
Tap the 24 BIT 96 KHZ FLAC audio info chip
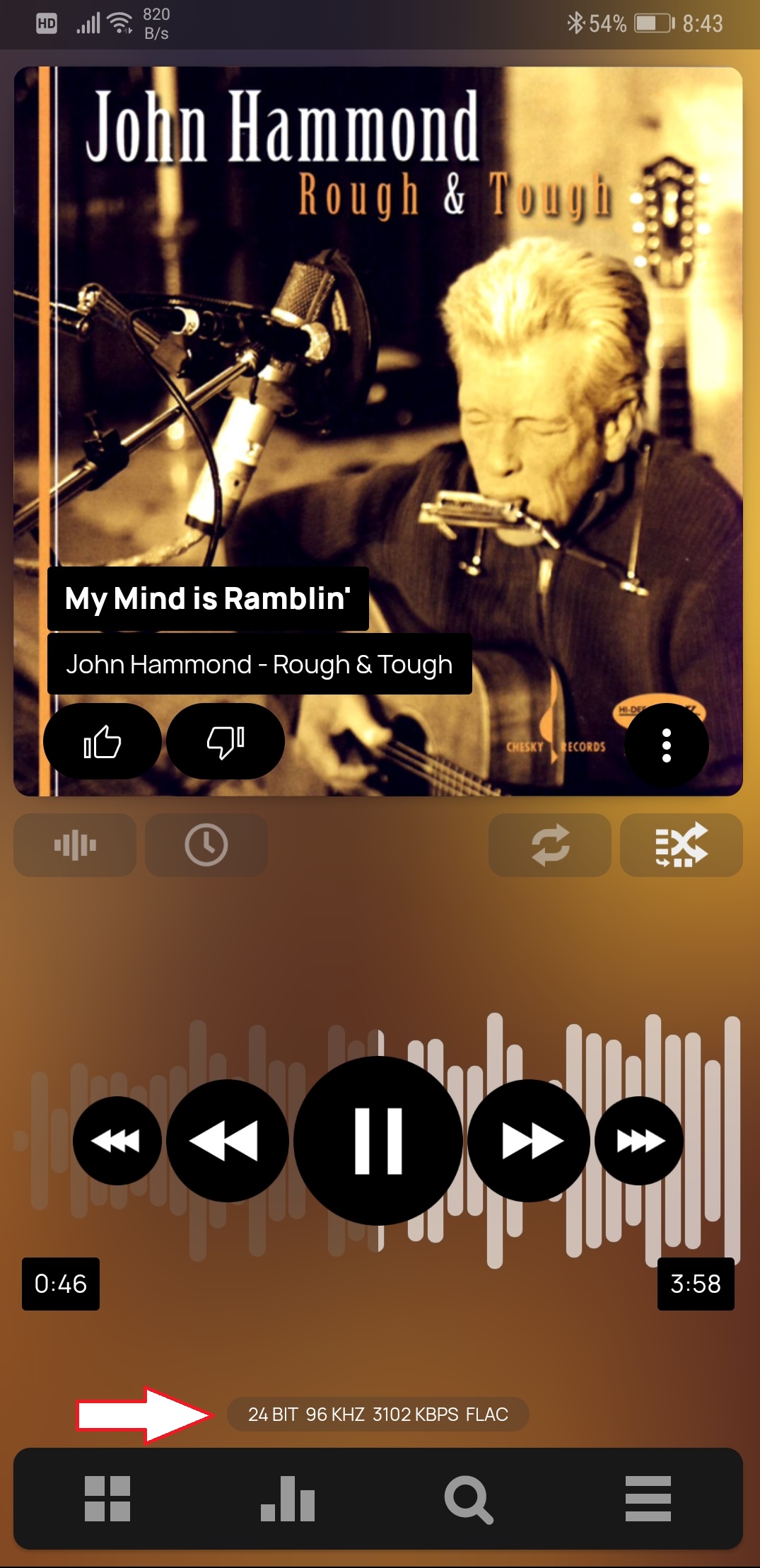coord(378,1414)
